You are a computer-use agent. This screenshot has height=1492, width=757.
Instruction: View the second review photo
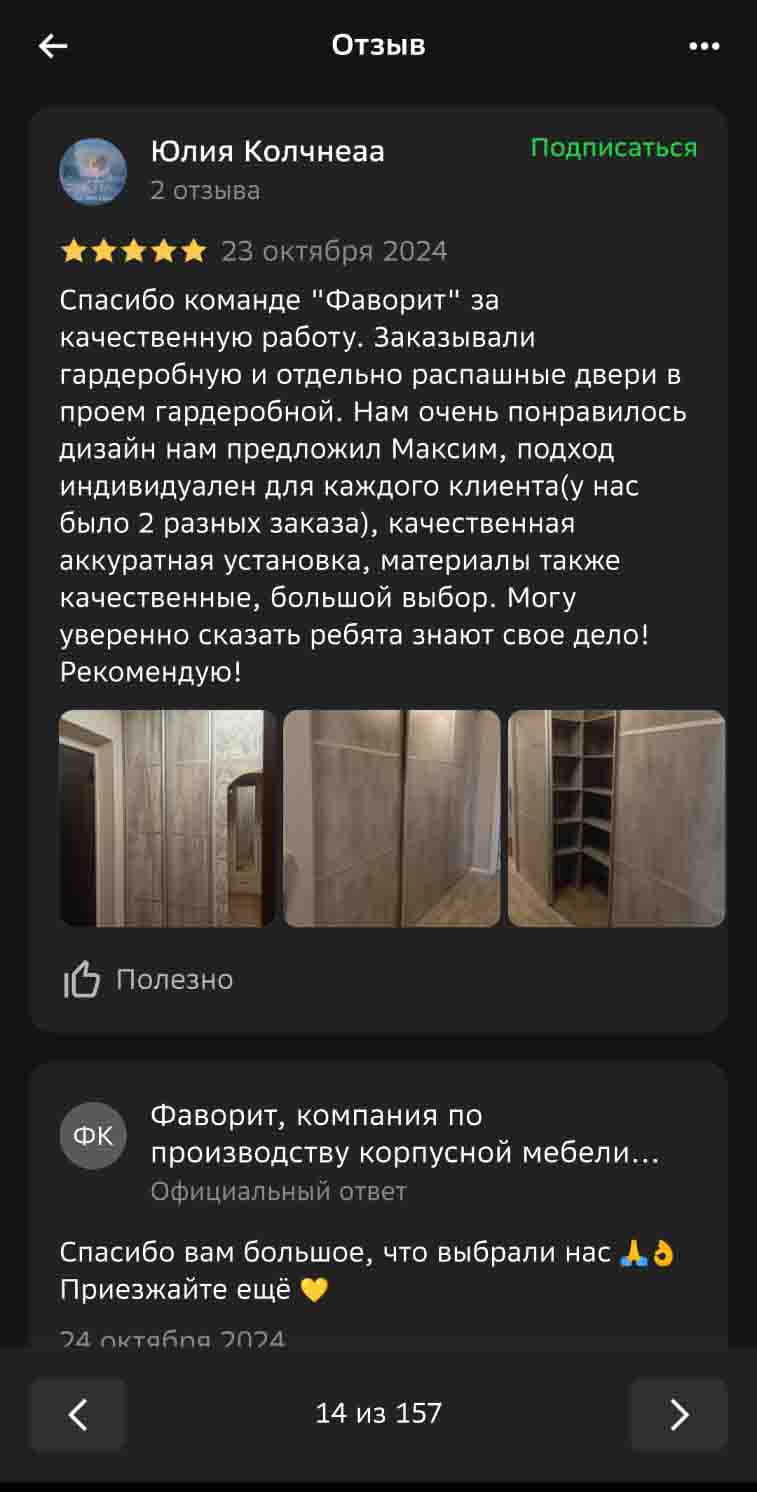391,818
